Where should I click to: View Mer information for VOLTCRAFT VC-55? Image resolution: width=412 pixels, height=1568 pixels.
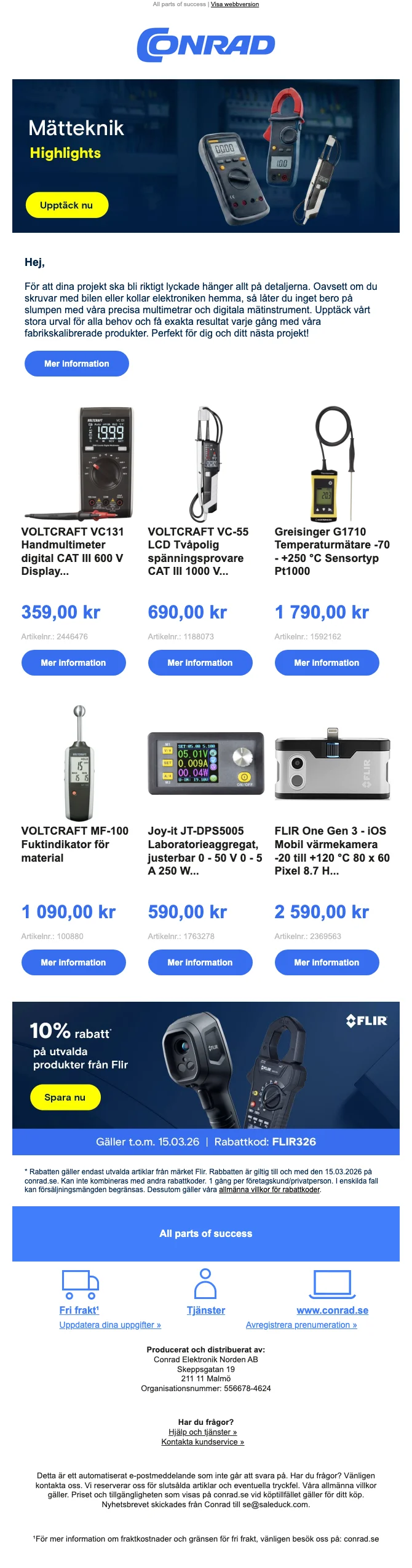200,663
